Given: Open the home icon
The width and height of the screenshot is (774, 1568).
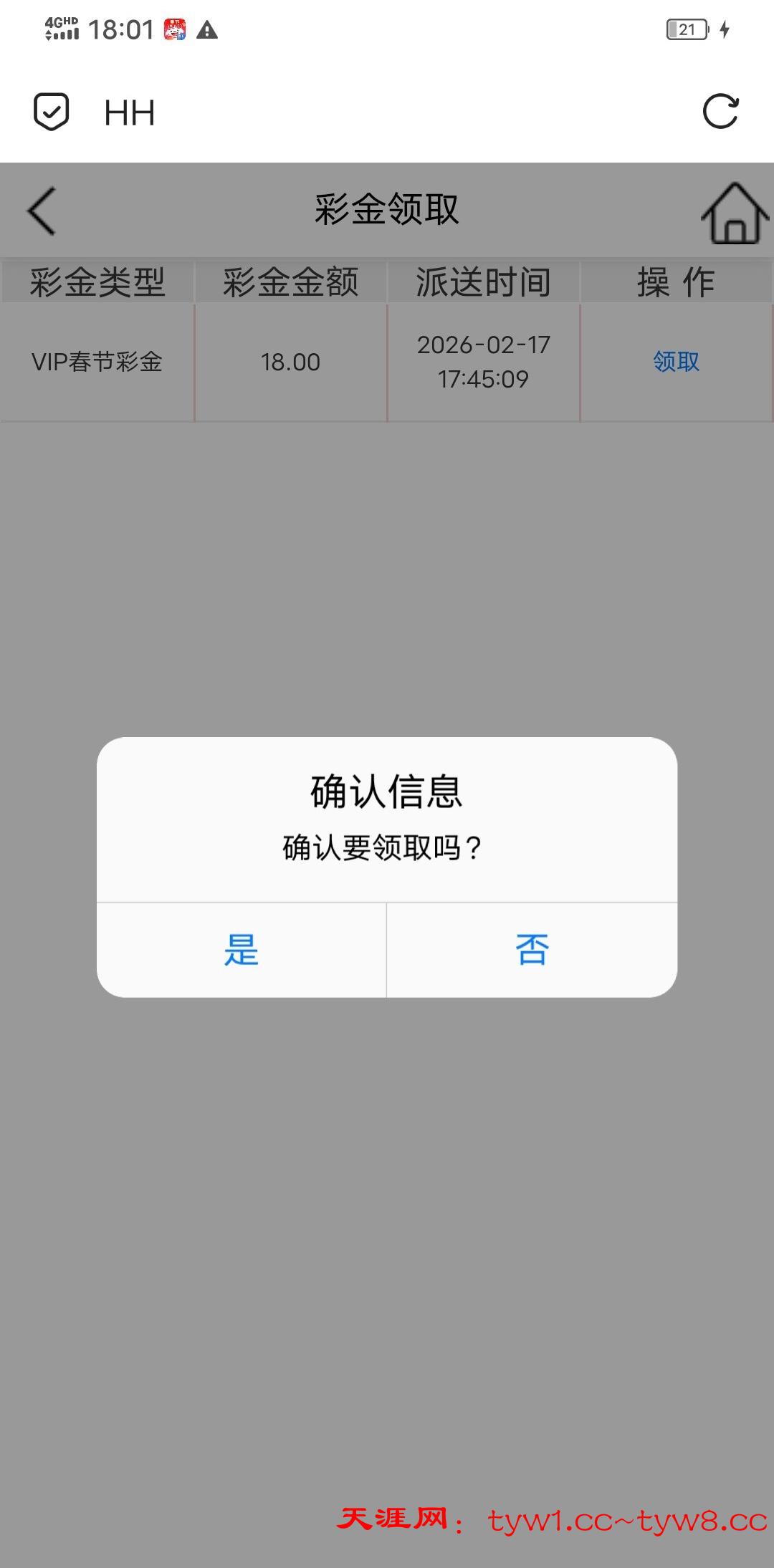Looking at the screenshot, I should tap(735, 213).
